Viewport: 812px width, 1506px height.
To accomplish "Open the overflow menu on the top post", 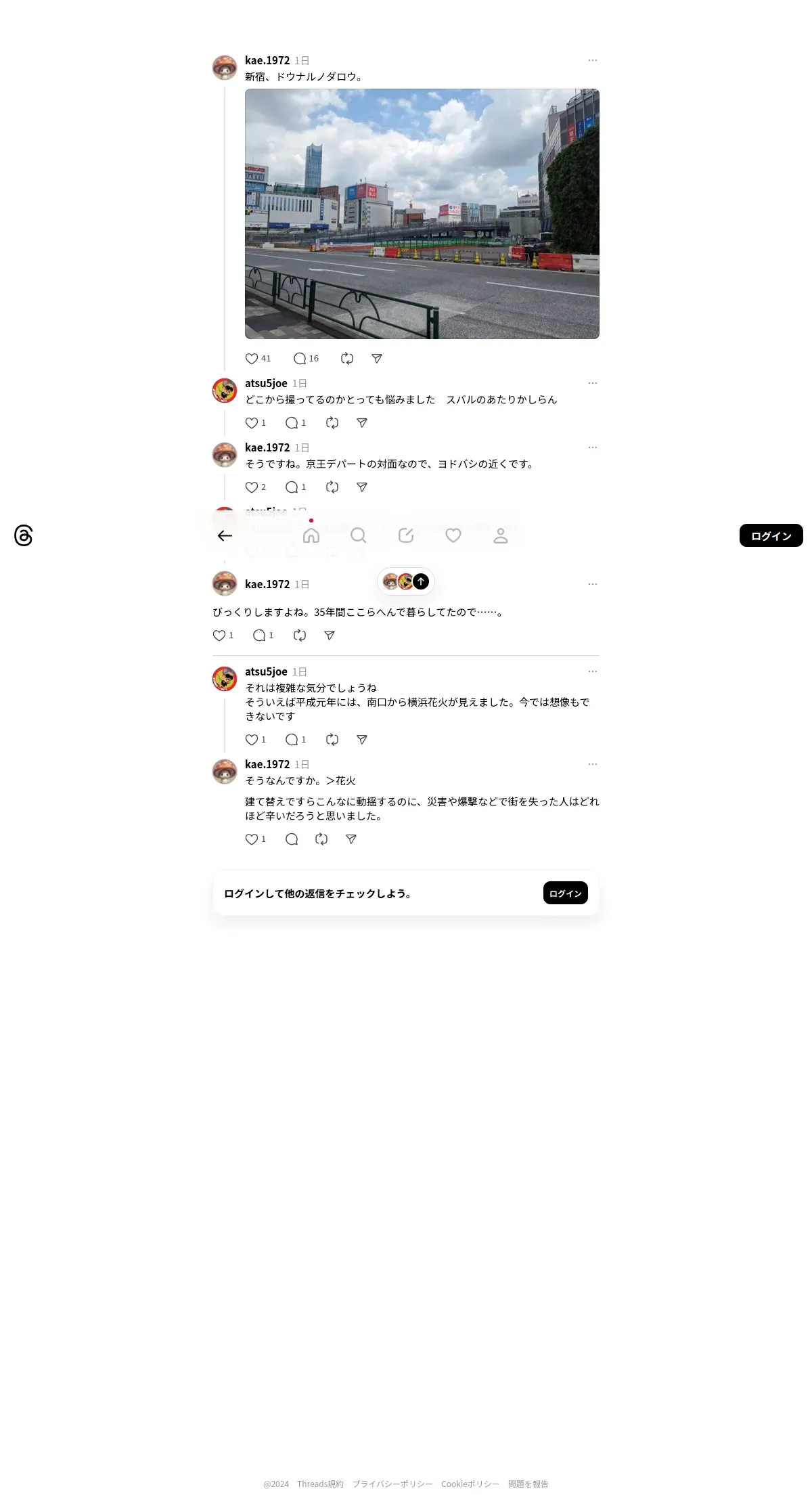I will tap(593, 60).
